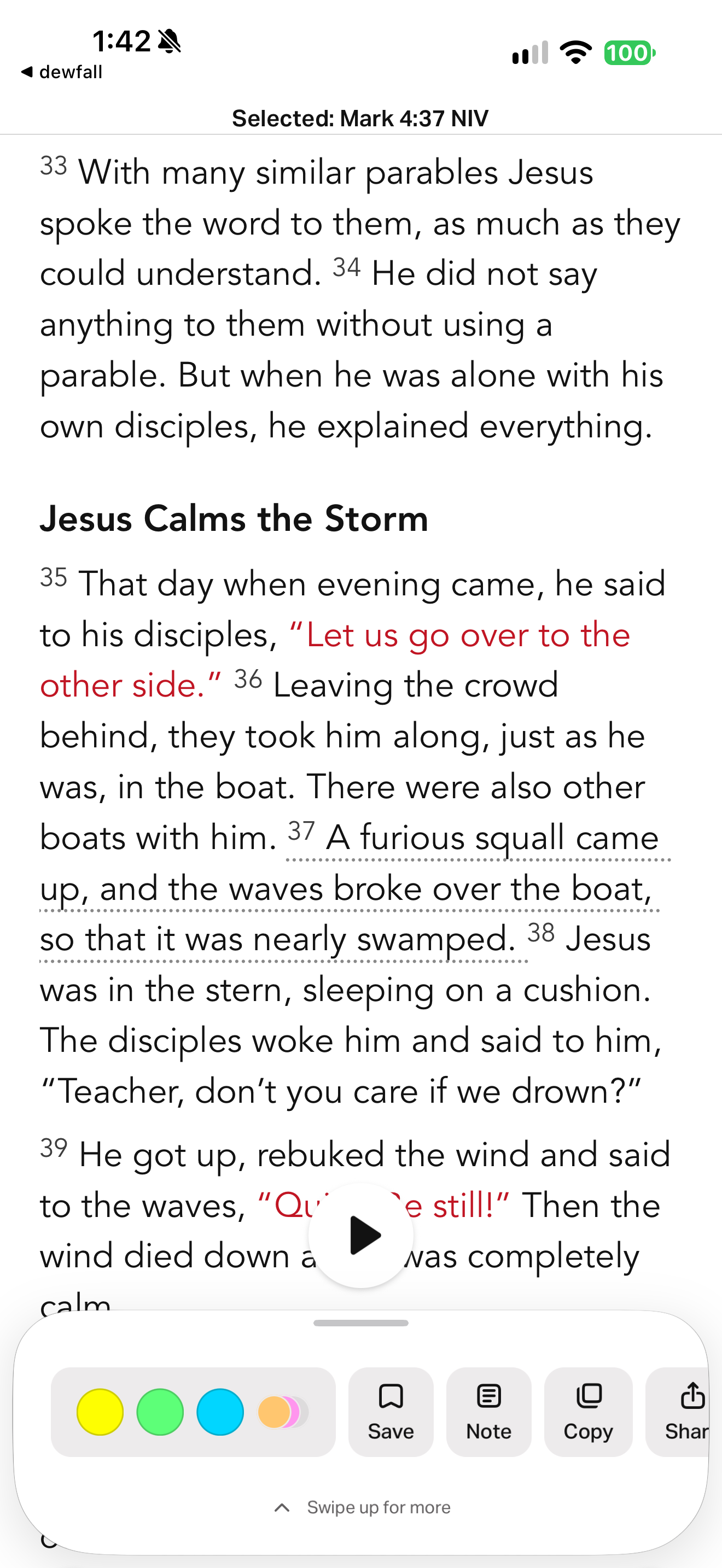
Task: Highlight the verse in green
Action: pos(160,1412)
